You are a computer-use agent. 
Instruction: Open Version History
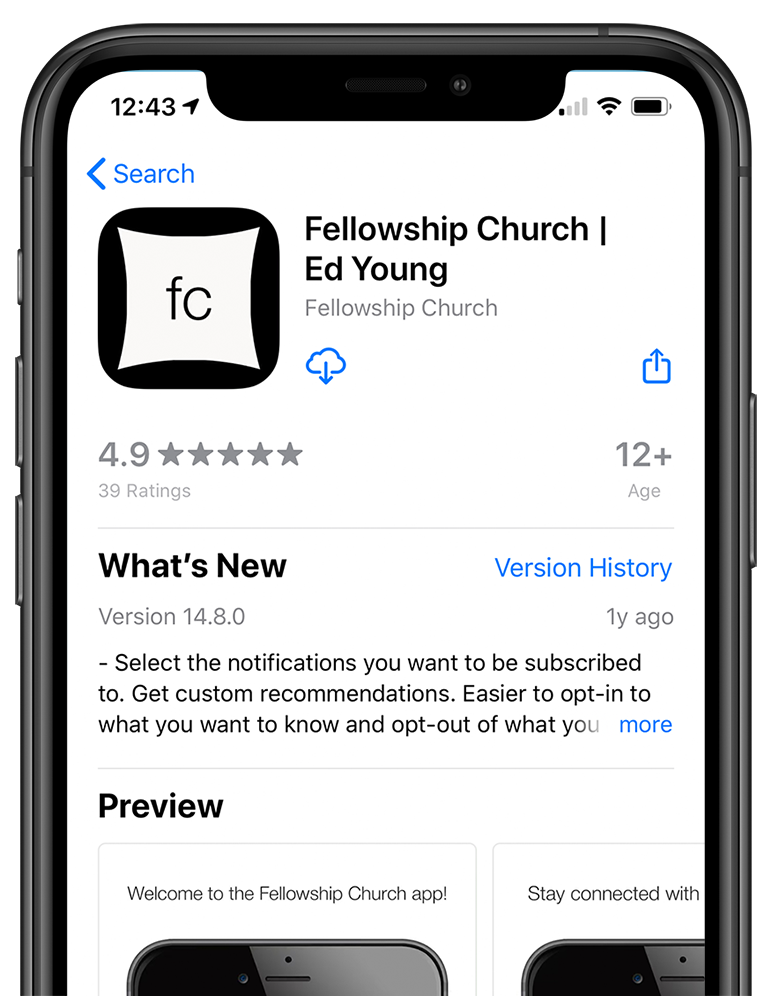(x=583, y=567)
